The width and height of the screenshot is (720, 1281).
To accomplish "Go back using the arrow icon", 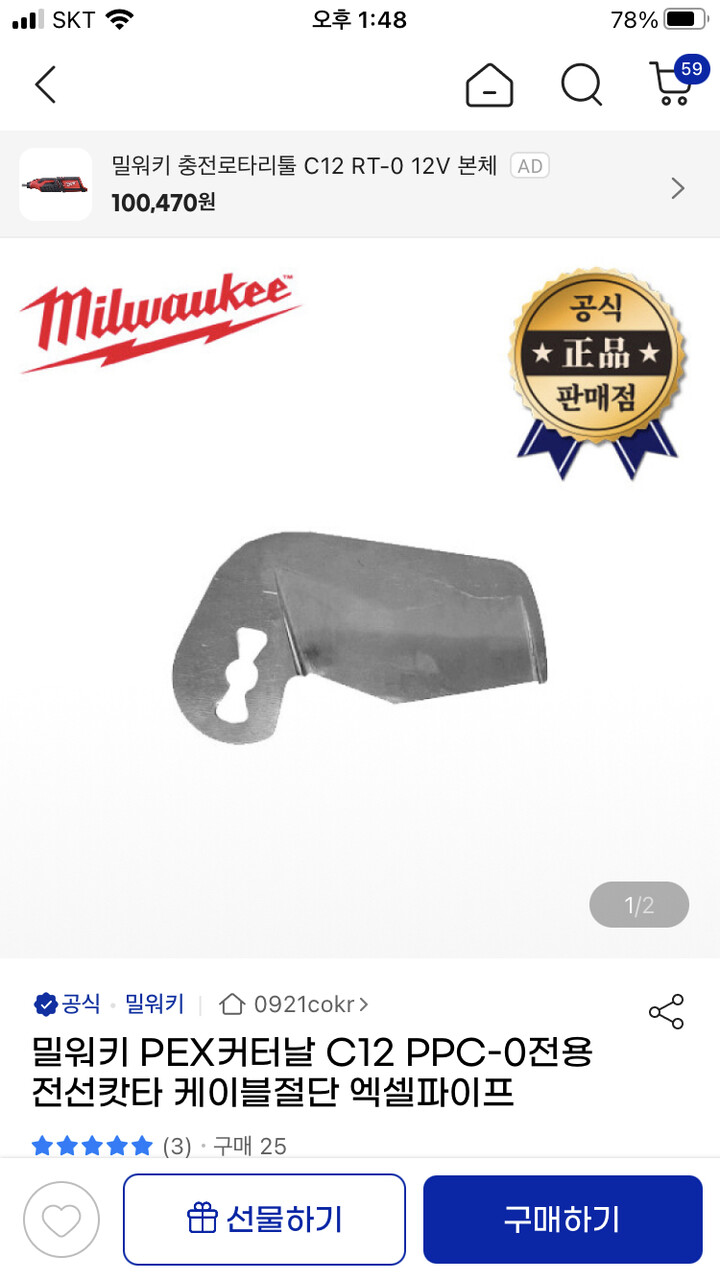I will 46,85.
